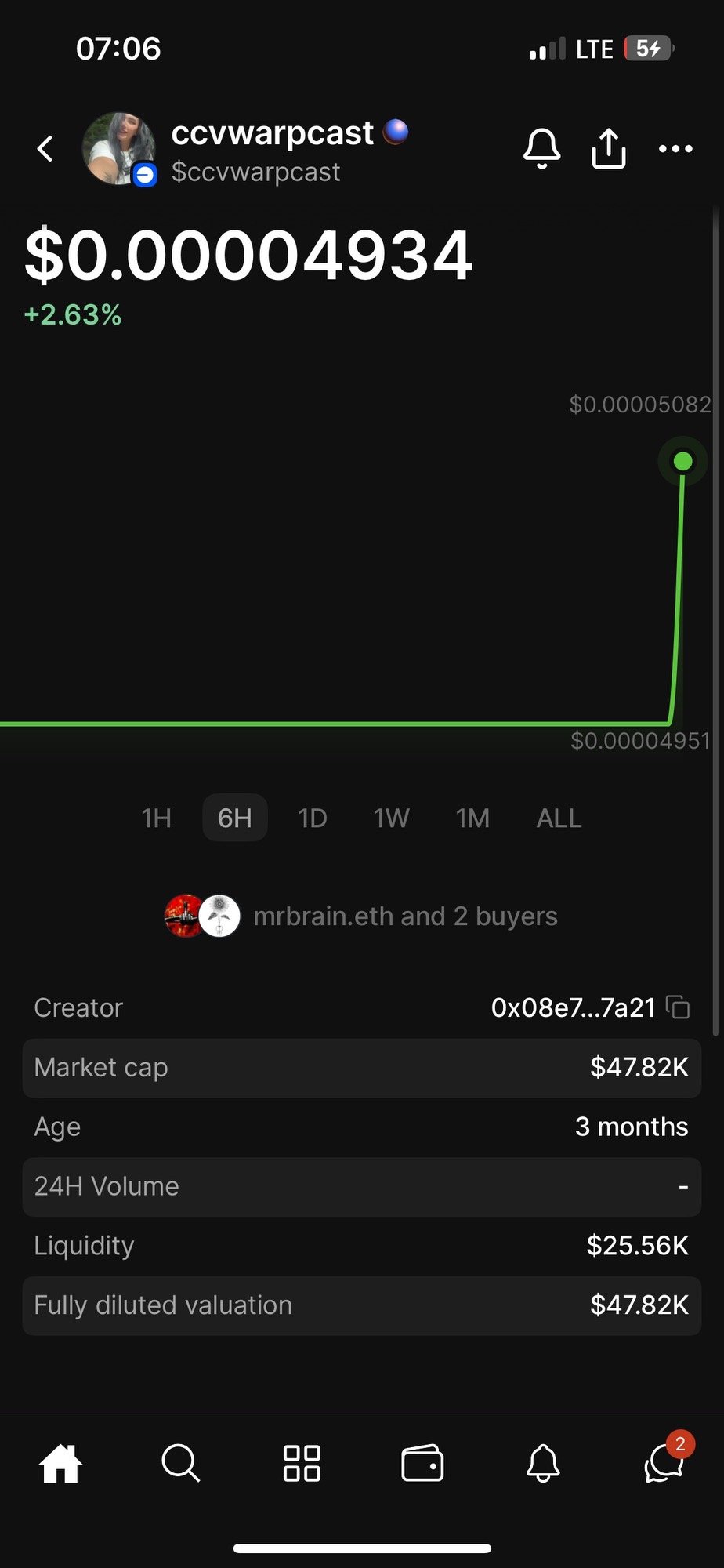The width and height of the screenshot is (724, 1568).
Task: Switch chart range to 1W
Action: coord(391,818)
